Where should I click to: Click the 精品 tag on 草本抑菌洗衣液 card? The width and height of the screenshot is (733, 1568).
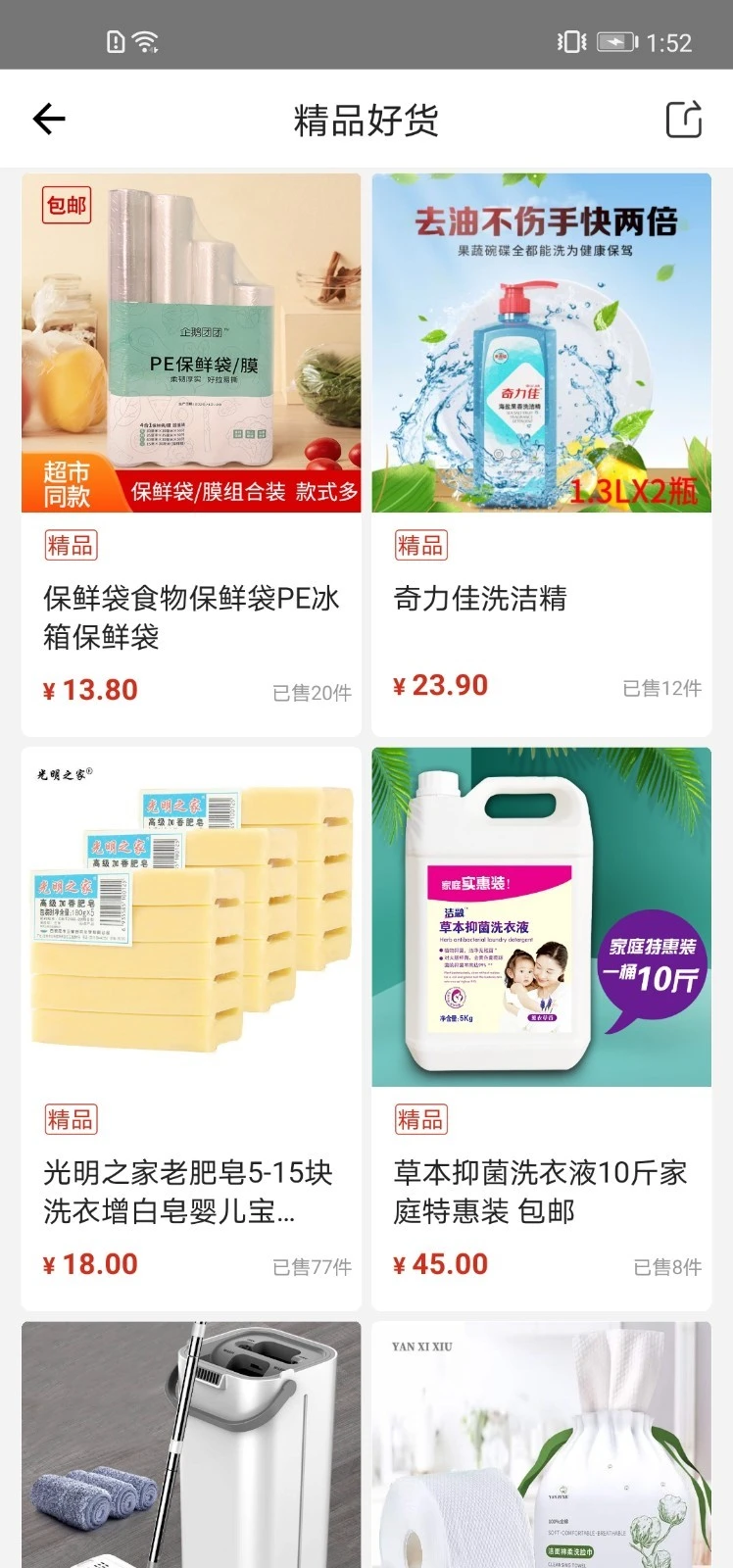tap(420, 1119)
